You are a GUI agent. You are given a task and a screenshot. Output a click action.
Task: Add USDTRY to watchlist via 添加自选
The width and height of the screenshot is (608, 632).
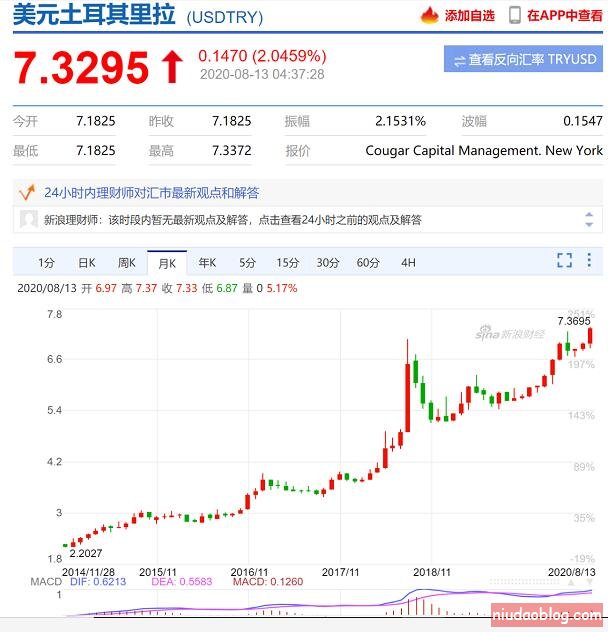pos(459,15)
